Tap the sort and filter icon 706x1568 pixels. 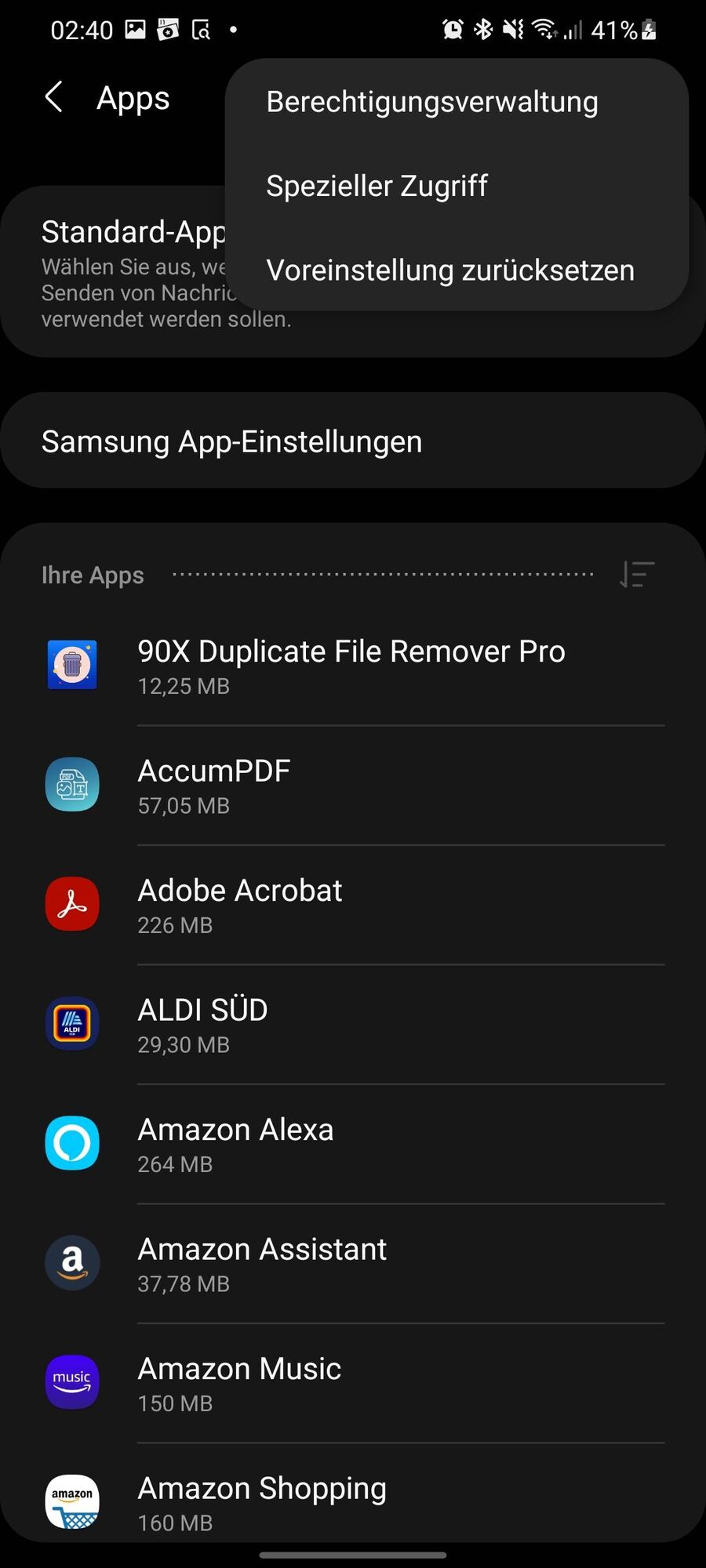[x=636, y=575]
